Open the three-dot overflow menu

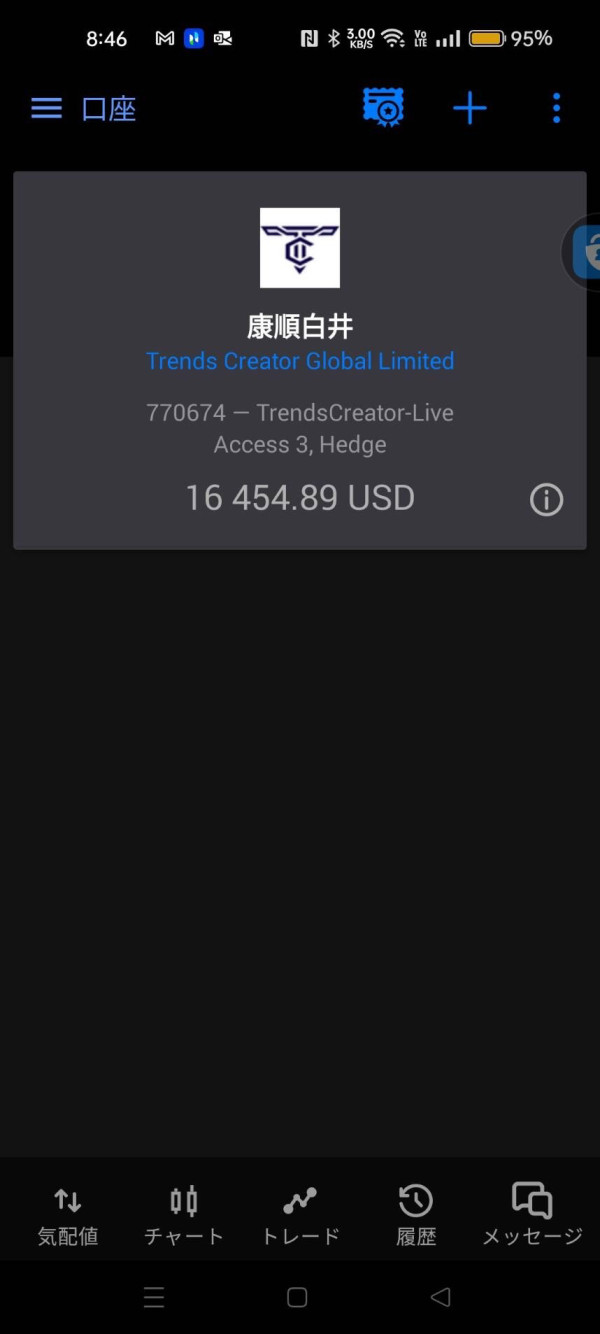[x=557, y=108]
